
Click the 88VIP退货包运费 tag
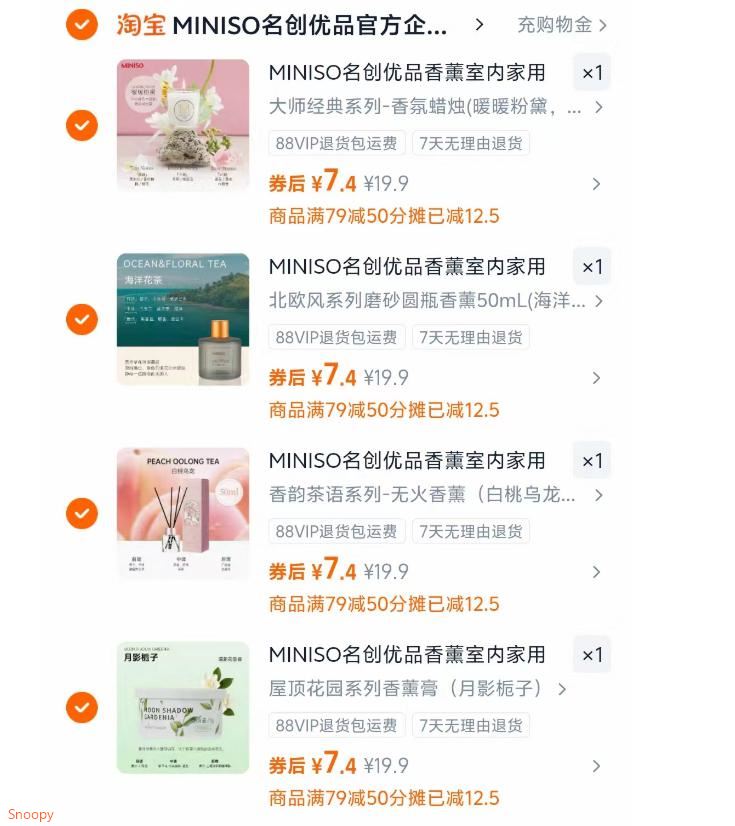[x=336, y=143]
